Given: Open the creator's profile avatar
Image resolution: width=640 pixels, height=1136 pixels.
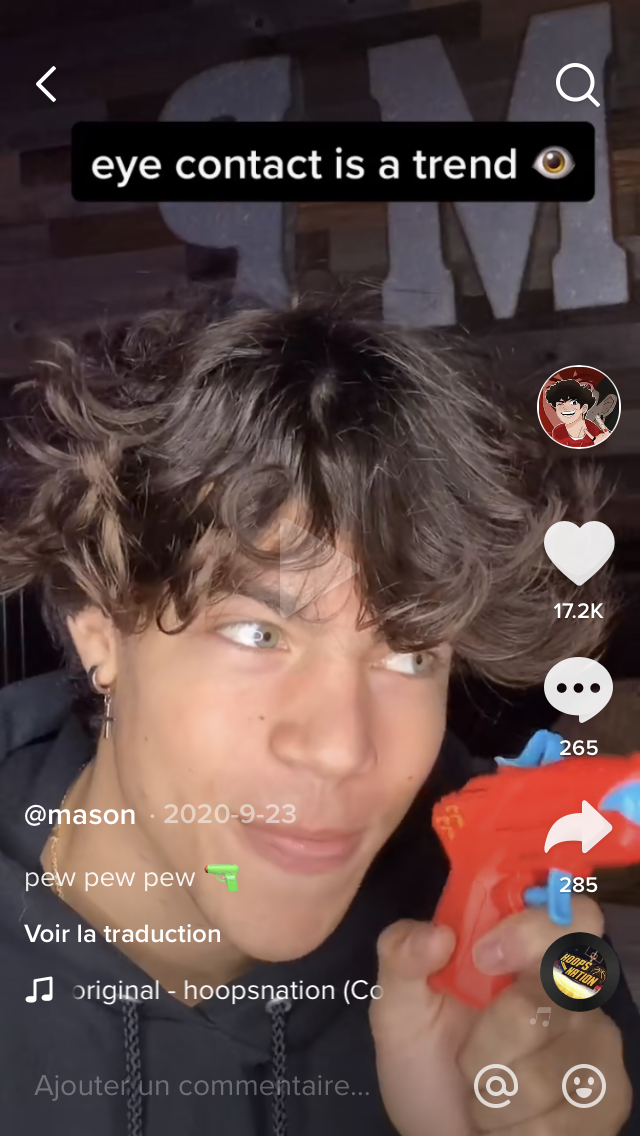Looking at the screenshot, I should coord(578,407).
